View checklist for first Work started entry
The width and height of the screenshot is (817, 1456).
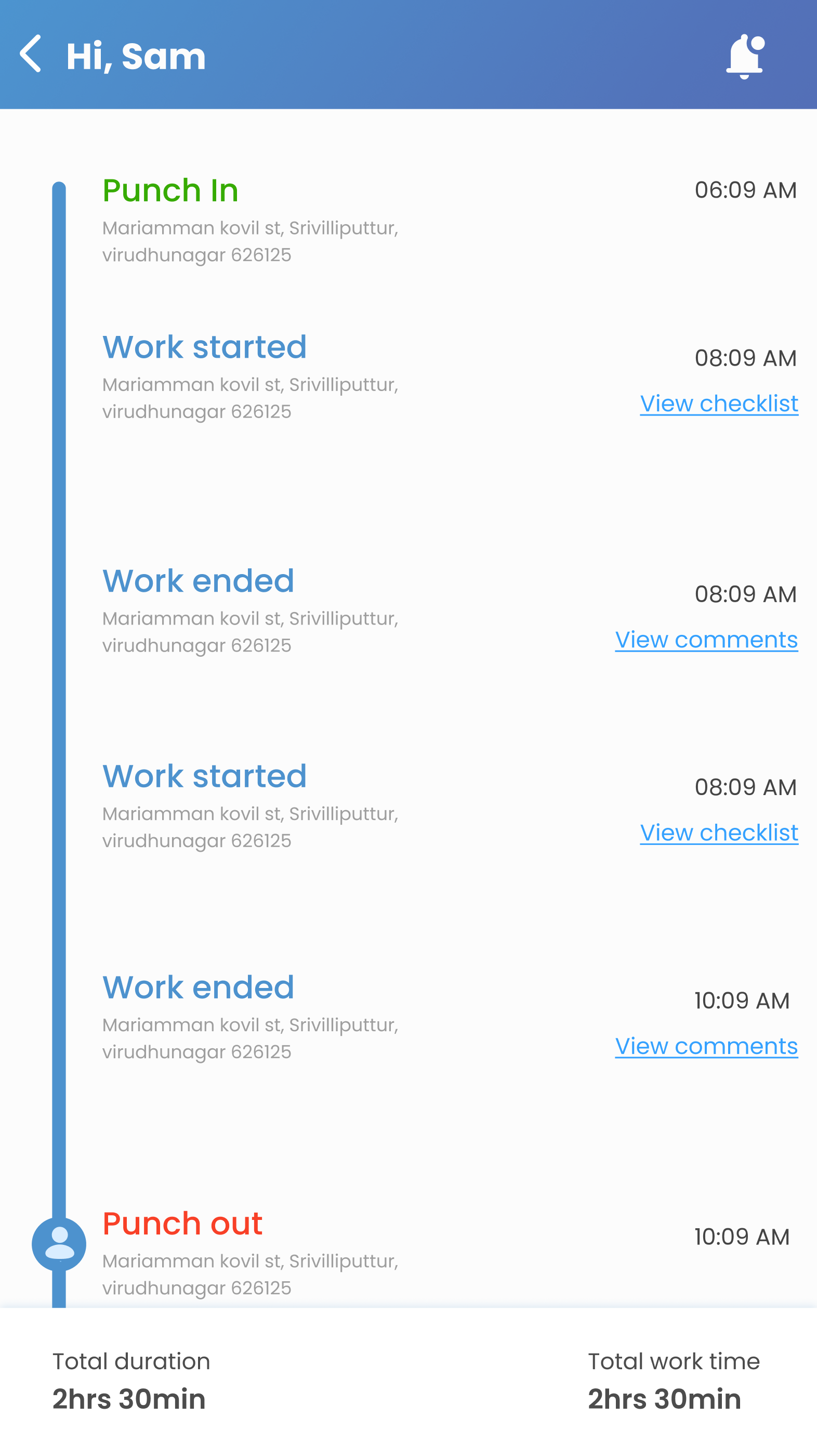point(719,404)
